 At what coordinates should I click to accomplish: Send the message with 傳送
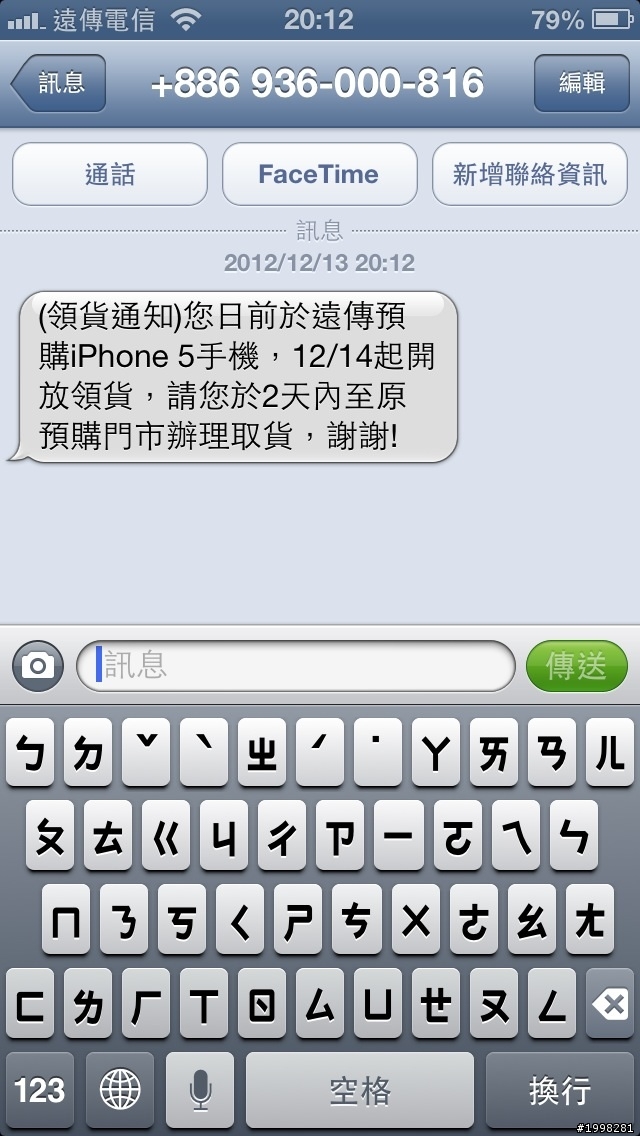(576, 666)
